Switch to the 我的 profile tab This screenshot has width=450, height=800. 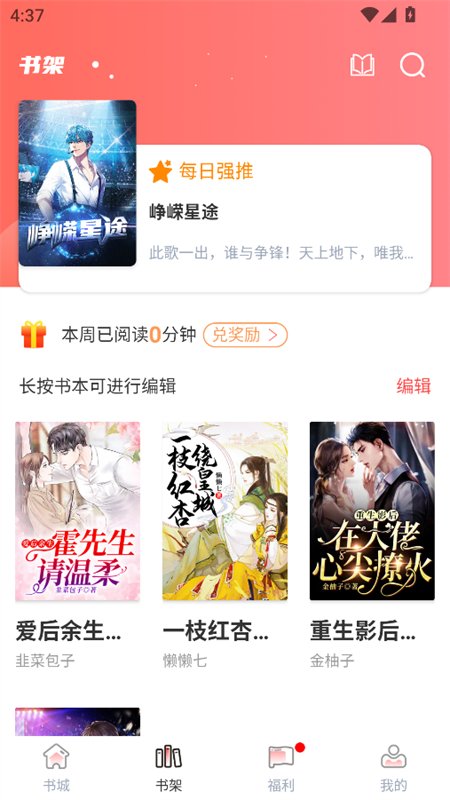[x=394, y=767]
